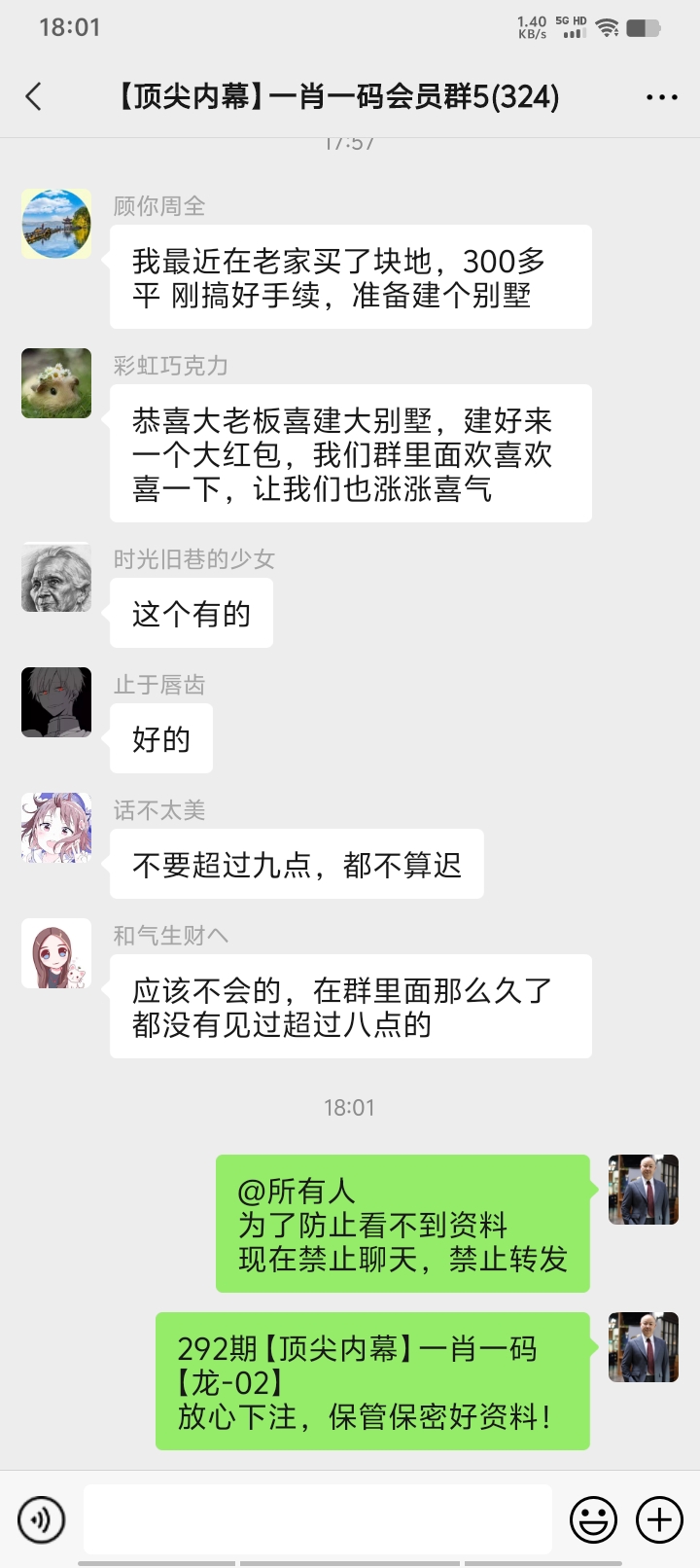700x1568 pixels.
Task: Focus the message text field
Action: point(317,1518)
